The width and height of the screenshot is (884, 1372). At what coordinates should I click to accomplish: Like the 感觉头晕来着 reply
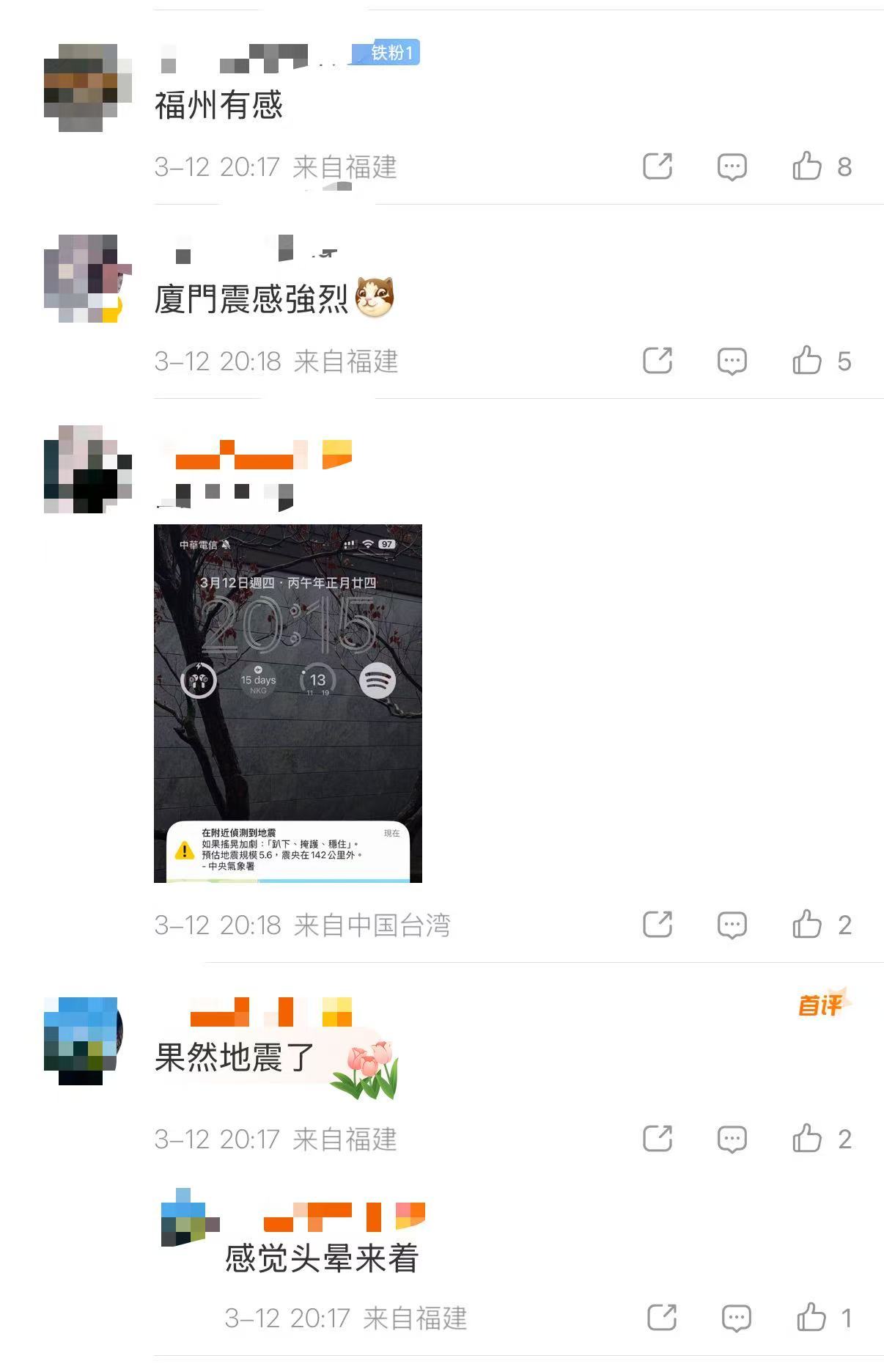pos(811,1318)
